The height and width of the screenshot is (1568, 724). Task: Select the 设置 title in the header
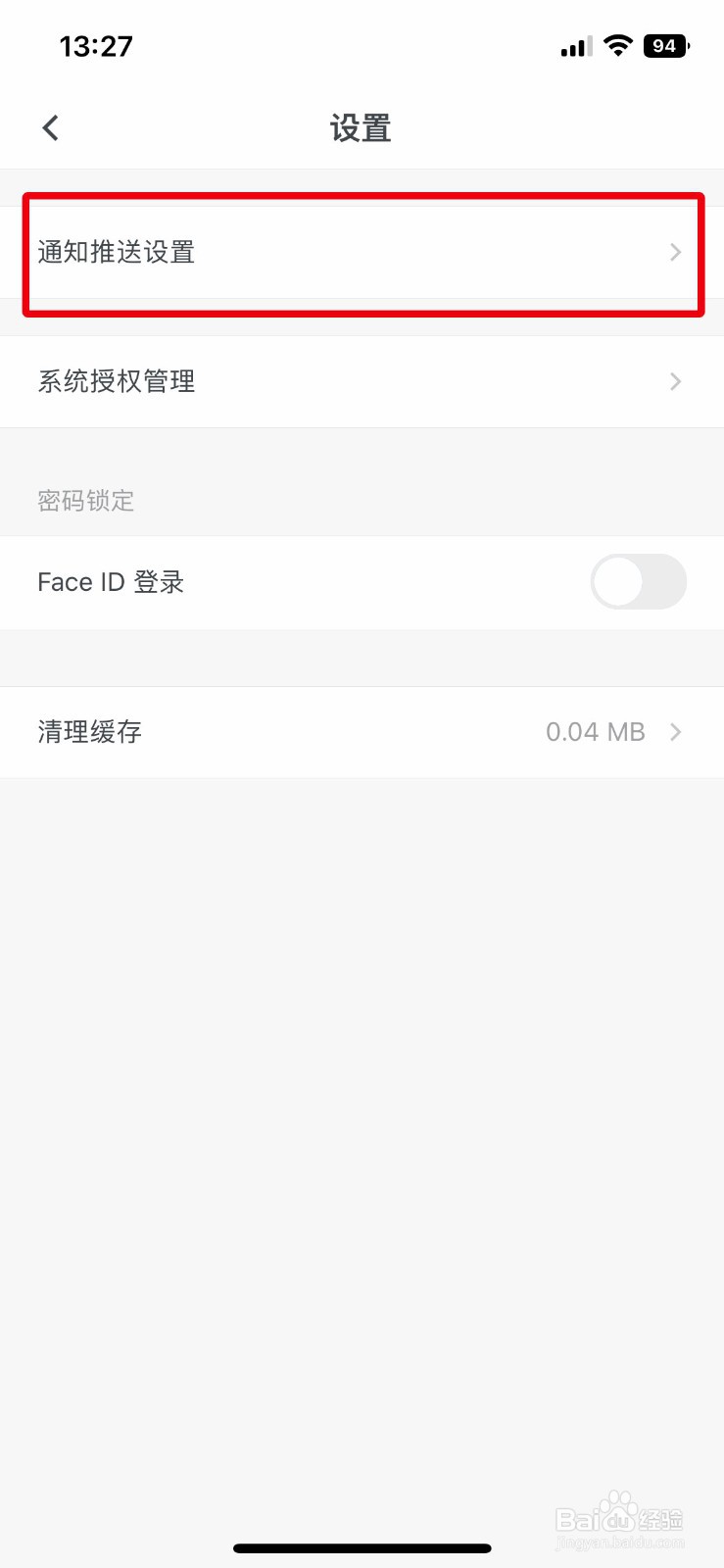[x=362, y=127]
